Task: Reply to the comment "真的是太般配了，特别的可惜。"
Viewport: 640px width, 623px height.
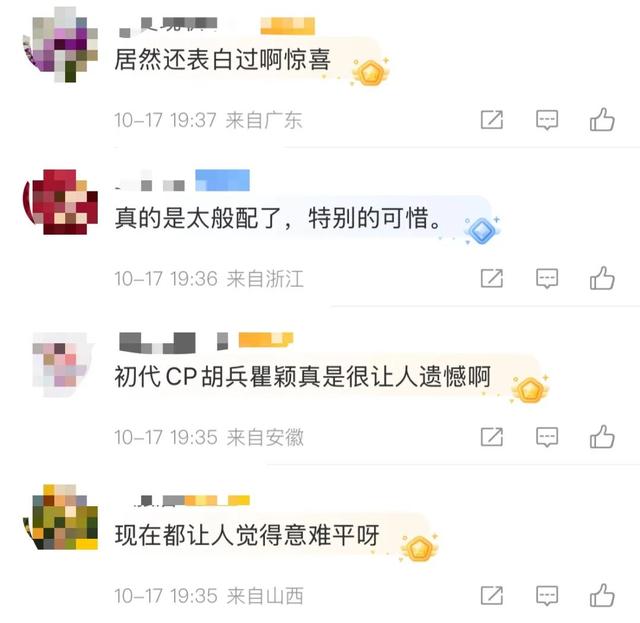Action: (x=547, y=279)
